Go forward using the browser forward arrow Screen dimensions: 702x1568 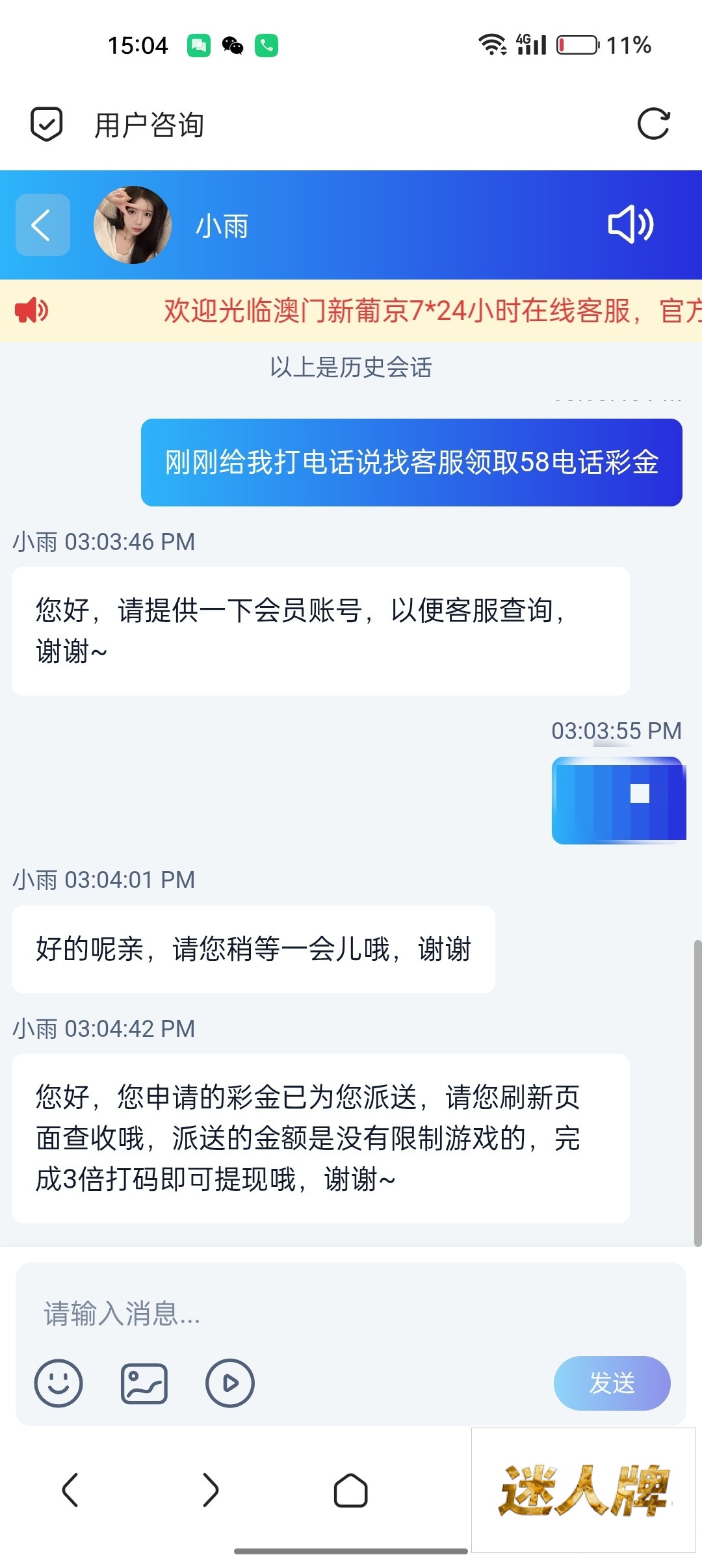click(211, 1489)
